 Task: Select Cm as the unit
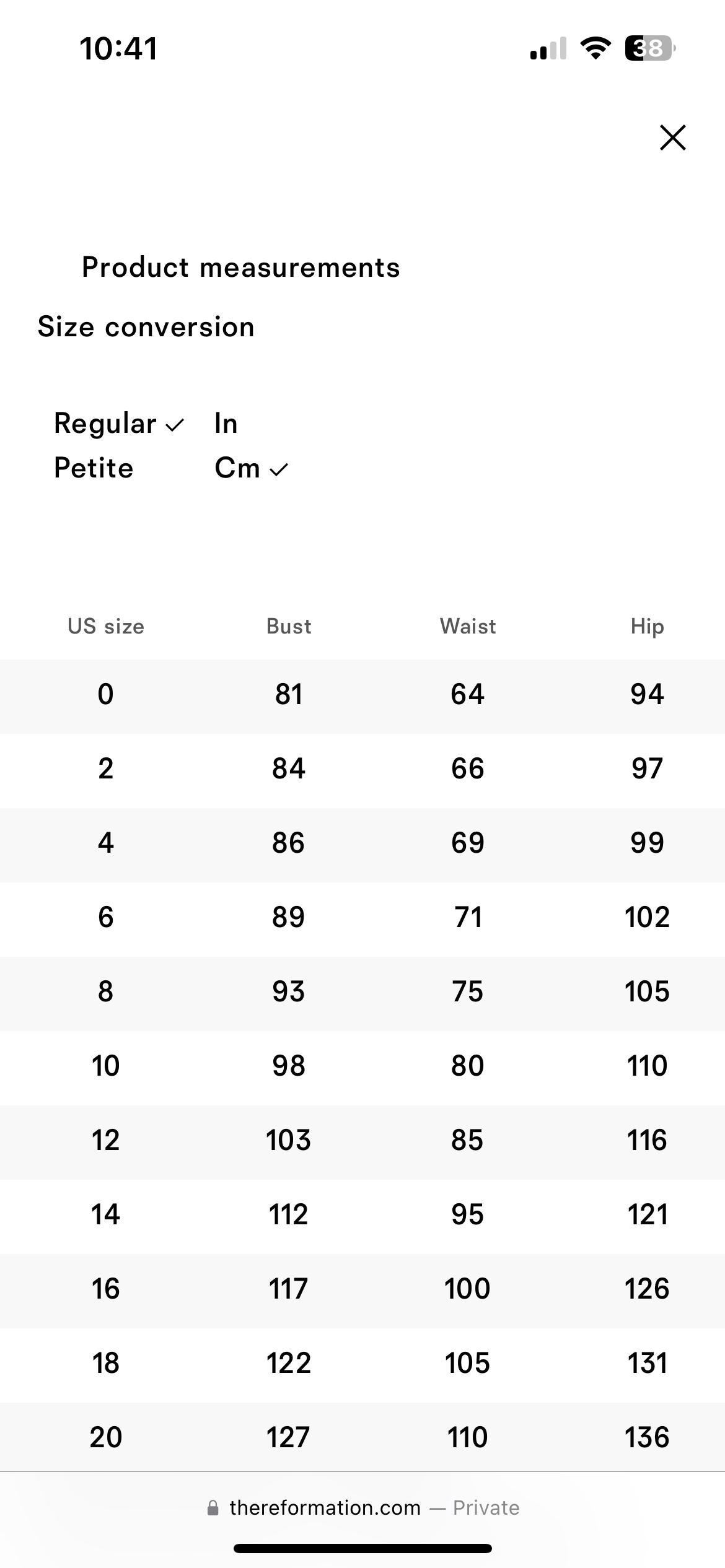pyautogui.click(x=238, y=468)
